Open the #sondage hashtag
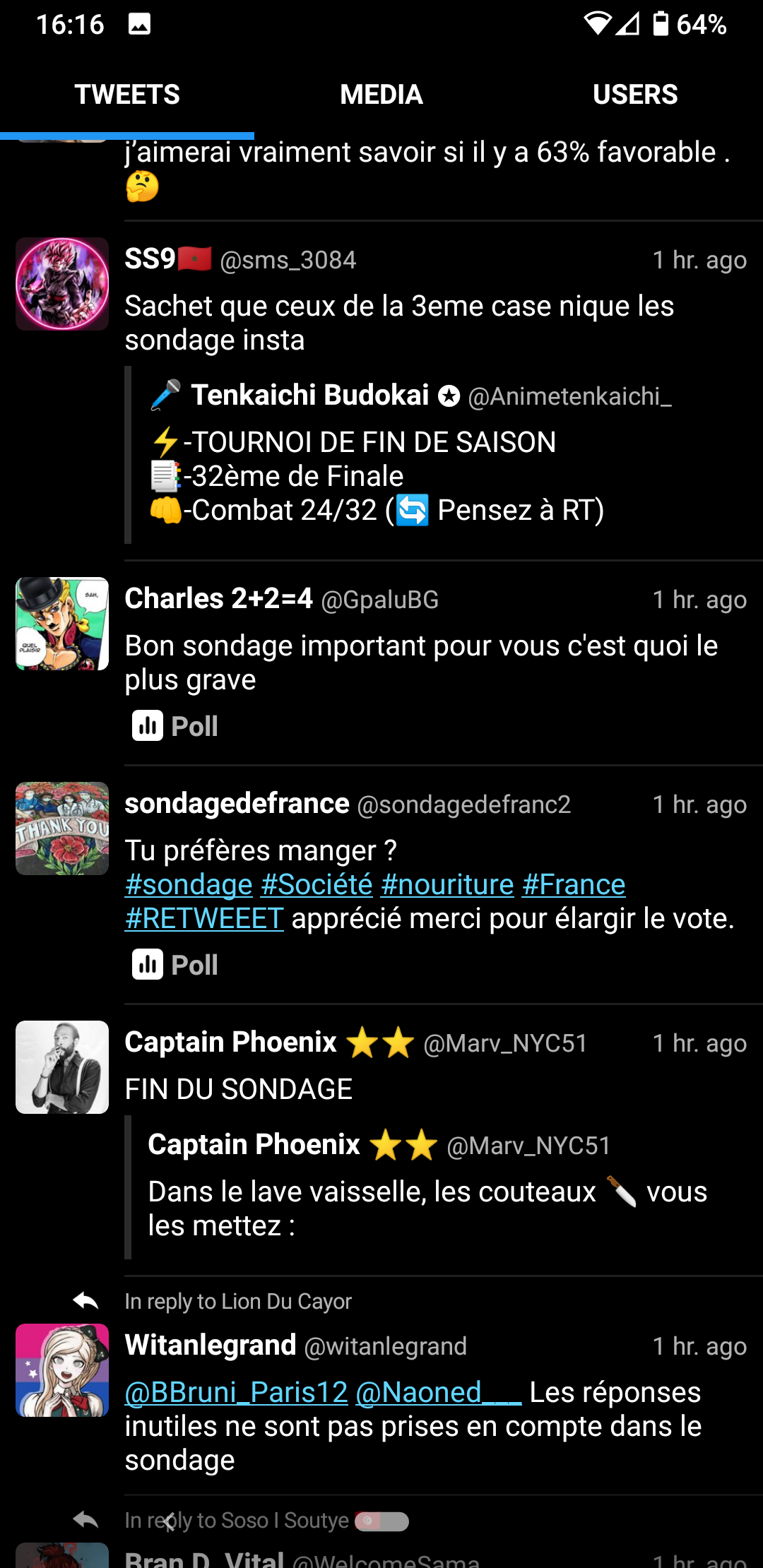 coord(188,884)
